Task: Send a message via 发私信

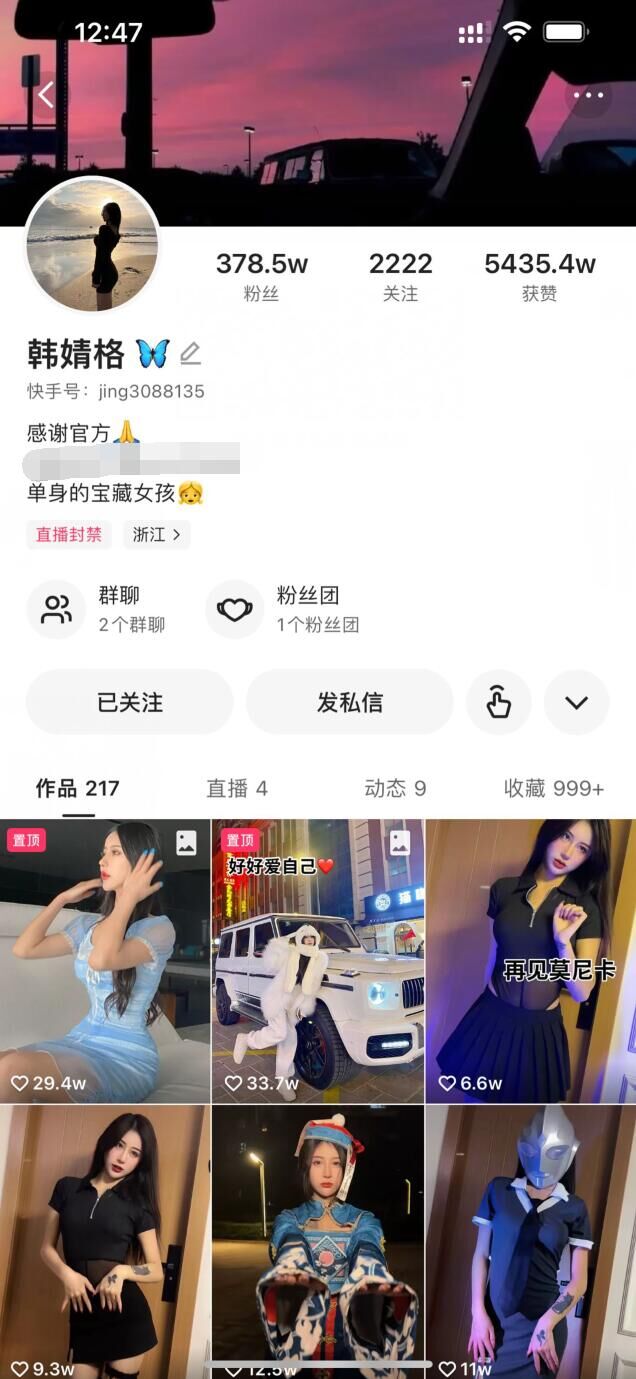Action: click(349, 702)
